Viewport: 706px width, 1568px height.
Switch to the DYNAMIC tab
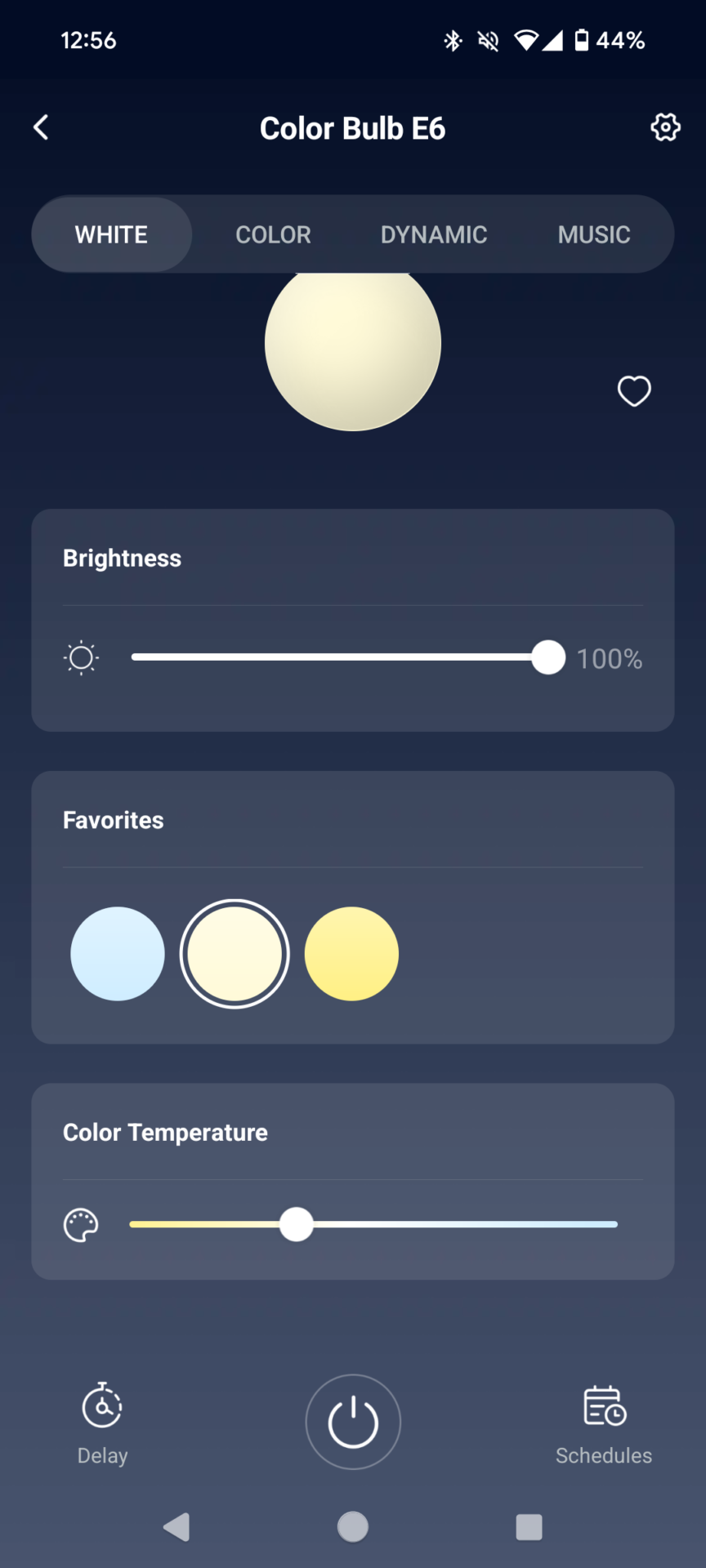(434, 234)
